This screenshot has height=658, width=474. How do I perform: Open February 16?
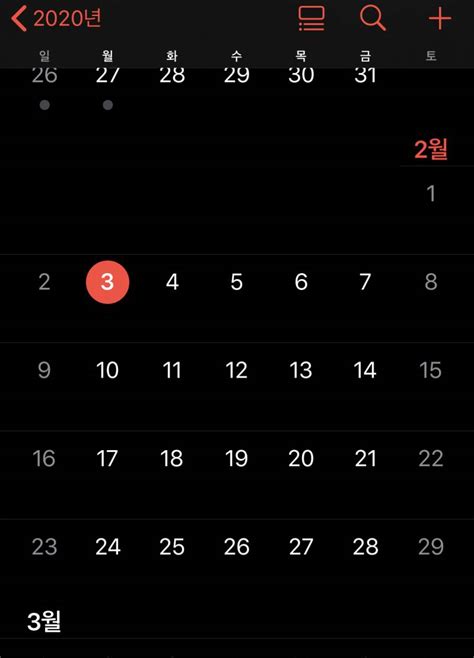pyautogui.click(x=44, y=458)
